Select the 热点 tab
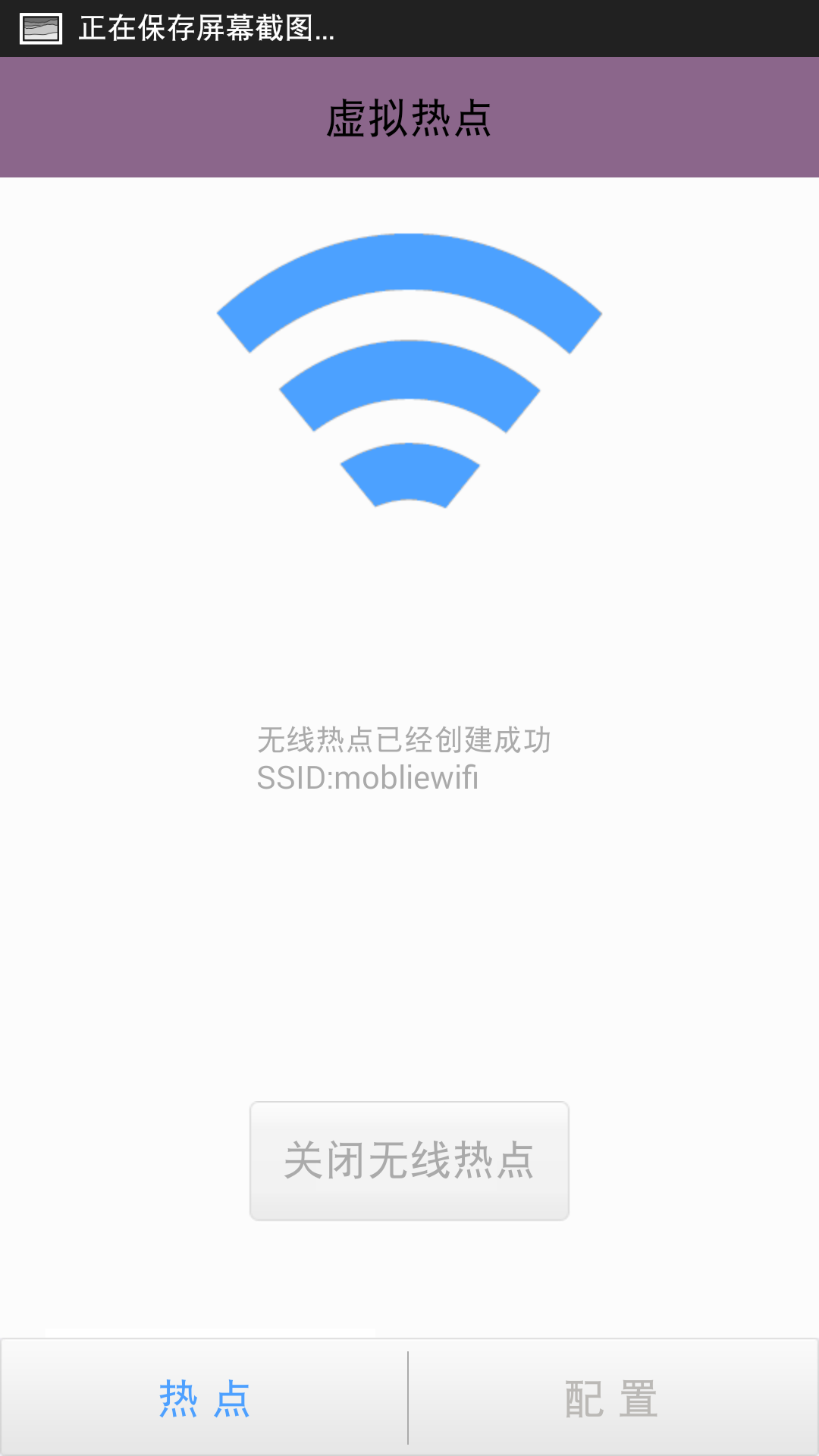Image resolution: width=819 pixels, height=1456 pixels. (x=204, y=1398)
